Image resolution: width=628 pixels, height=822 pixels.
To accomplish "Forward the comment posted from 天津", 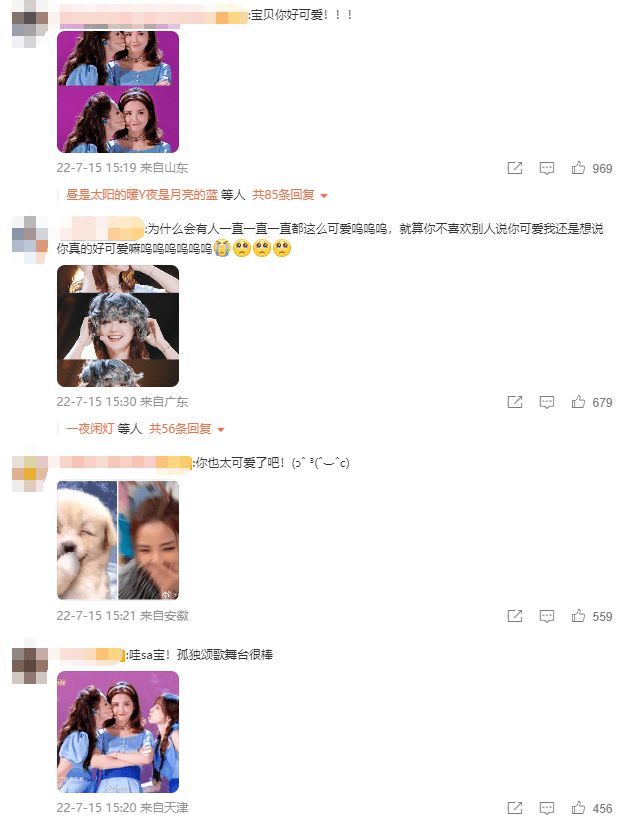I will pos(514,808).
